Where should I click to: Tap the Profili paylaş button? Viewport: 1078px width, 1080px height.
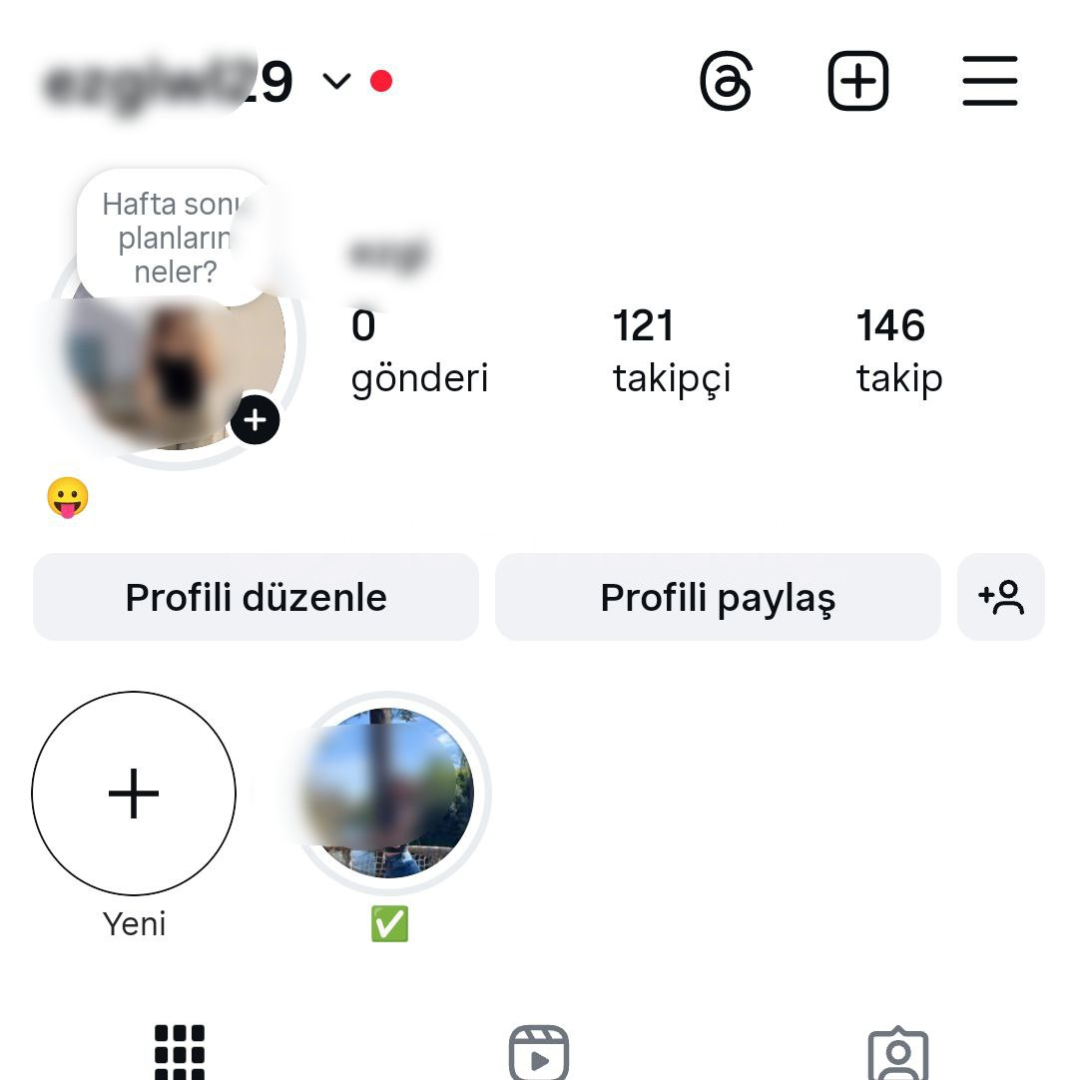click(717, 597)
